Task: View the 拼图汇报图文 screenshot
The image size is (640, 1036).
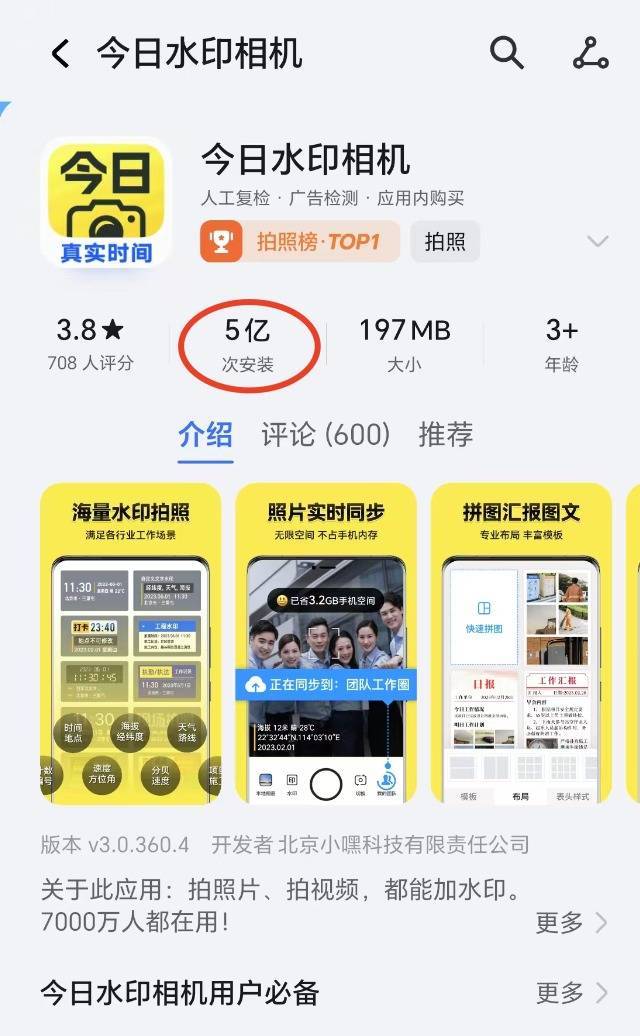Action: (521, 645)
